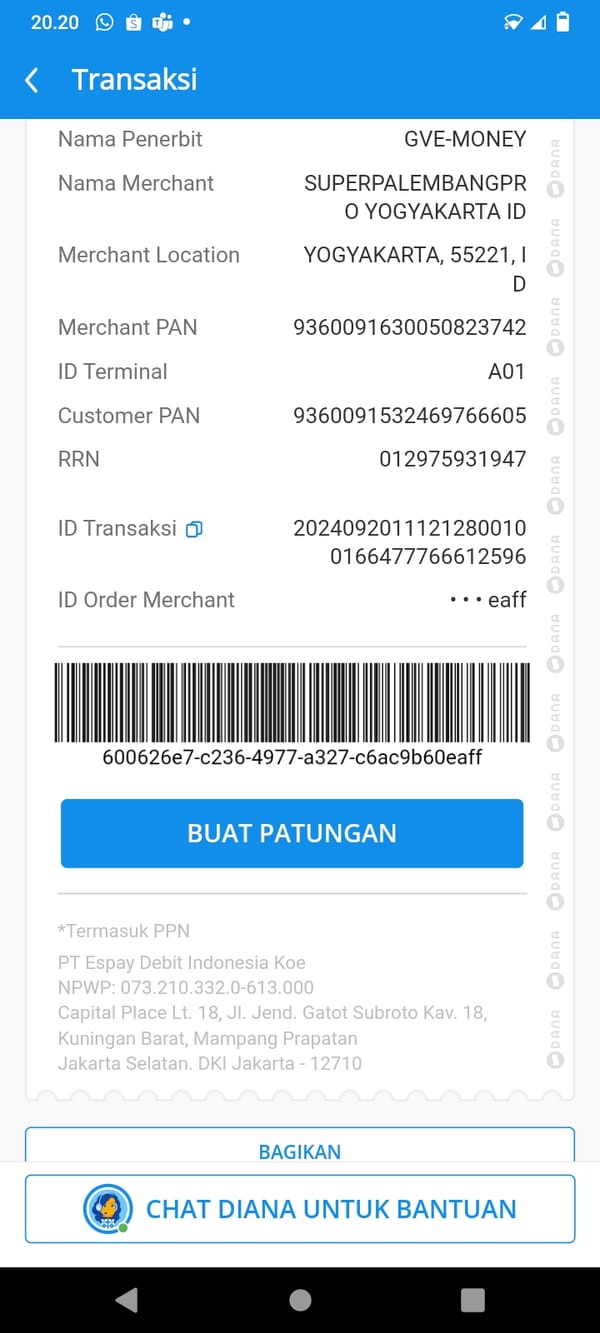
Task: Chat with Diana for help
Action: [300, 1208]
